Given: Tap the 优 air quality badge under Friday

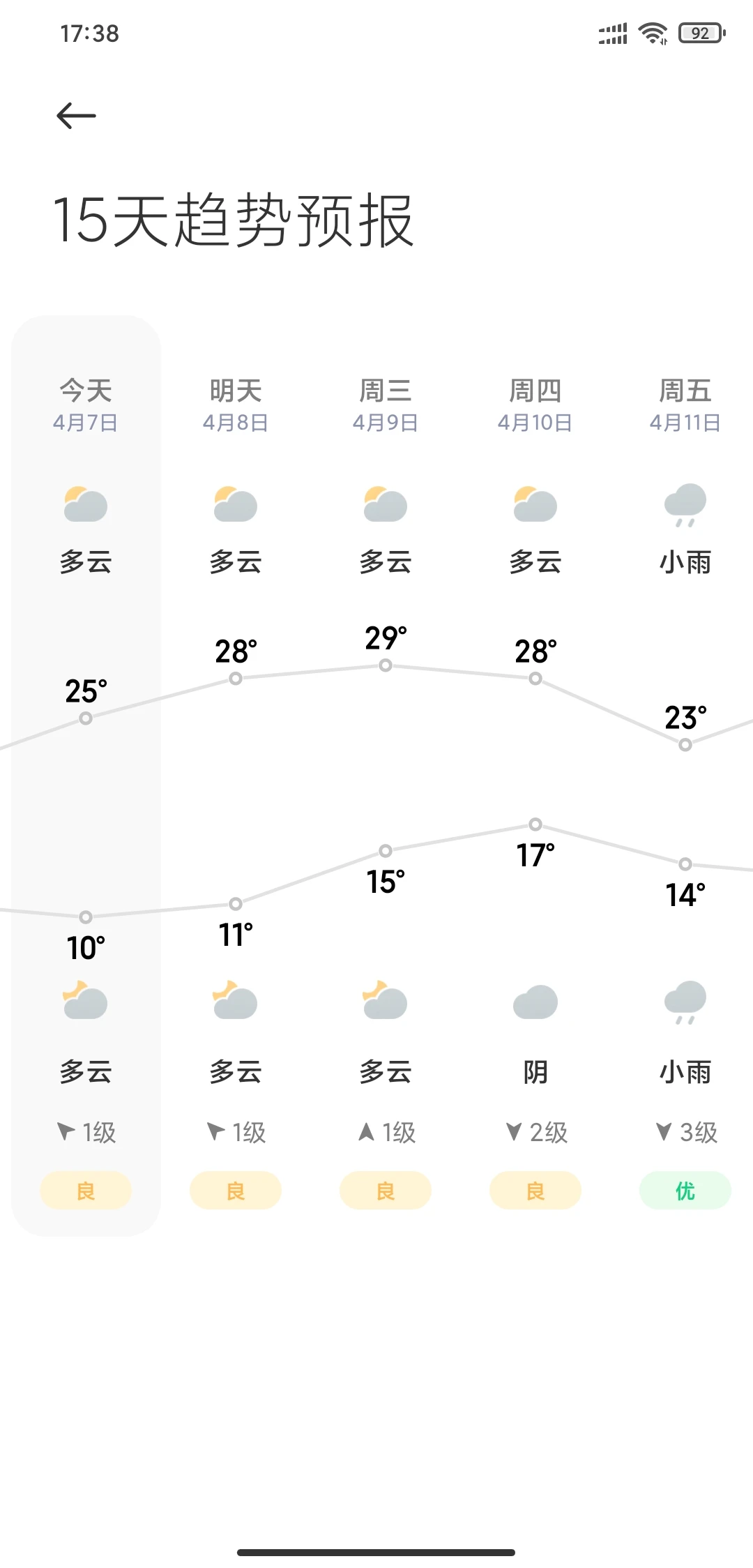Looking at the screenshot, I should pyautogui.click(x=685, y=1191).
